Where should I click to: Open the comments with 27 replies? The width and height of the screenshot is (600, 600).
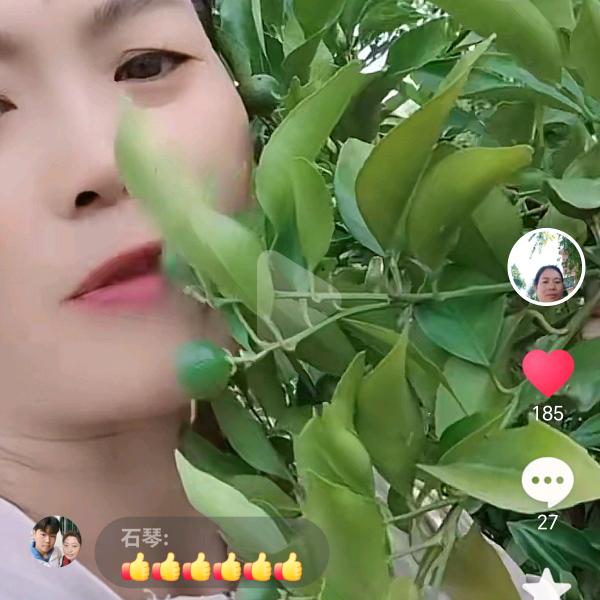coord(548,482)
